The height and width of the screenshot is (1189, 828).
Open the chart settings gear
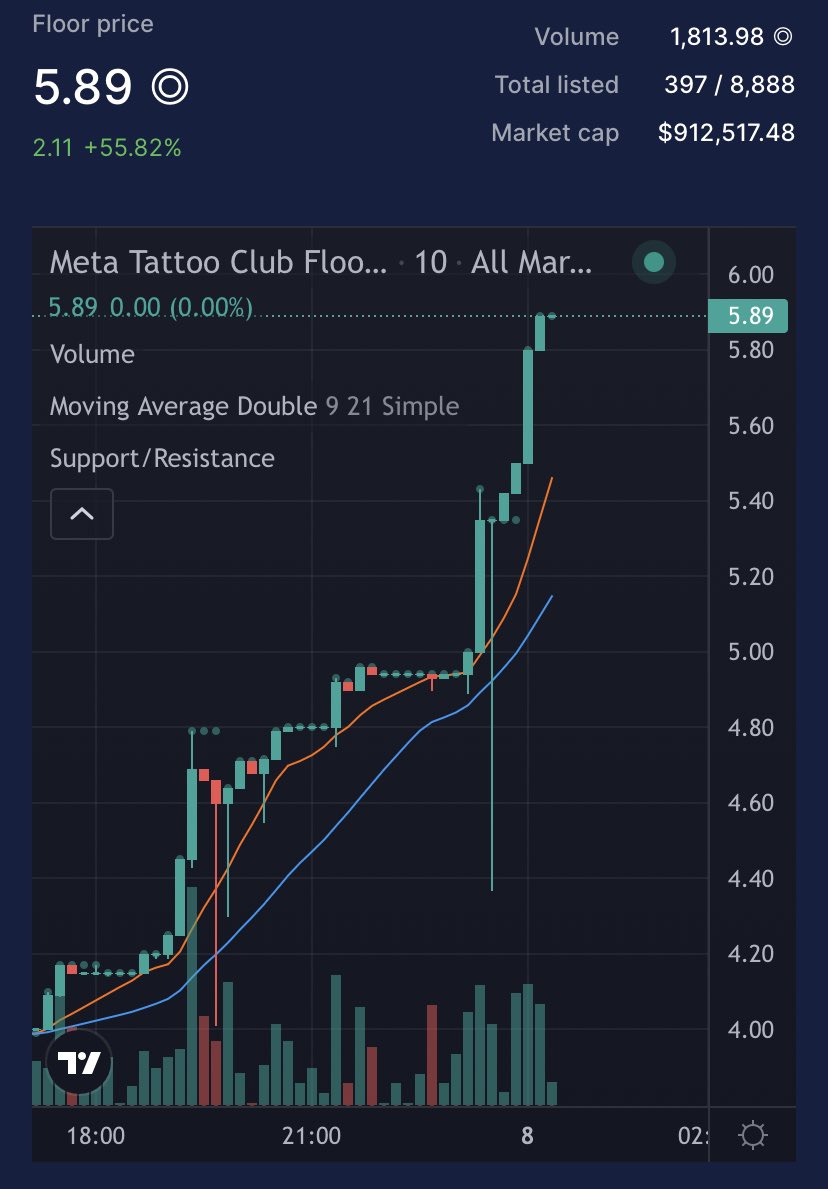point(752,1136)
